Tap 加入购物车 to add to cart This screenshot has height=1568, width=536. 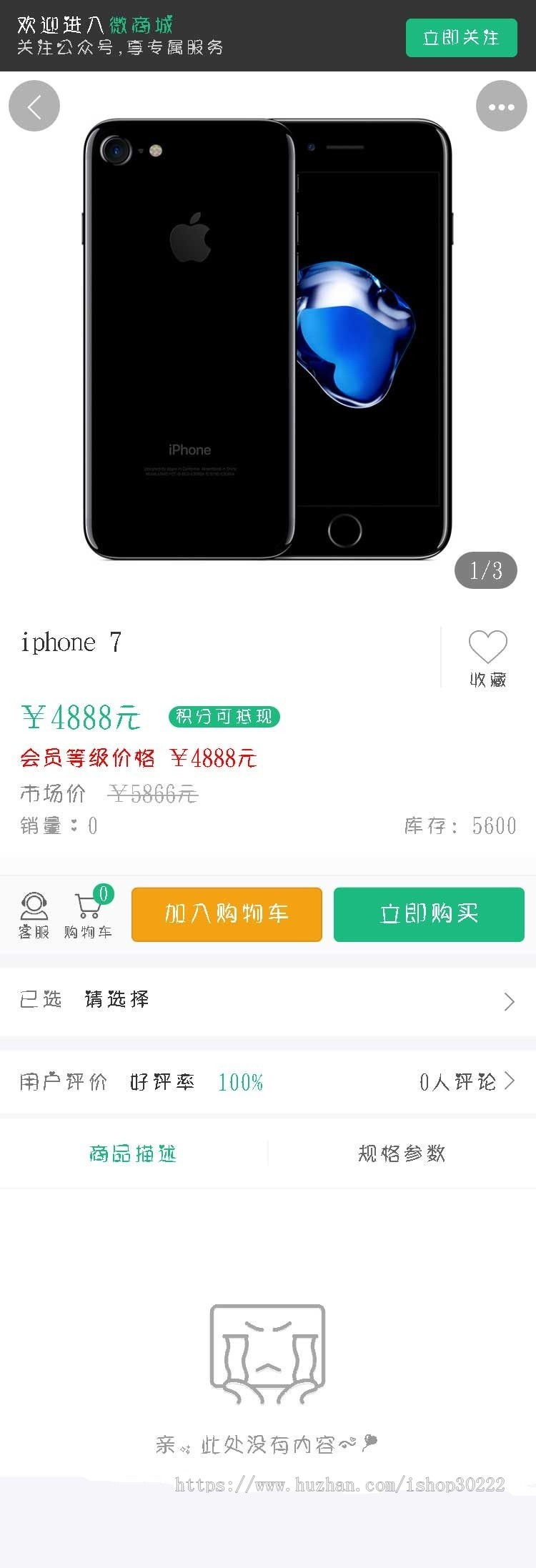pos(226,914)
